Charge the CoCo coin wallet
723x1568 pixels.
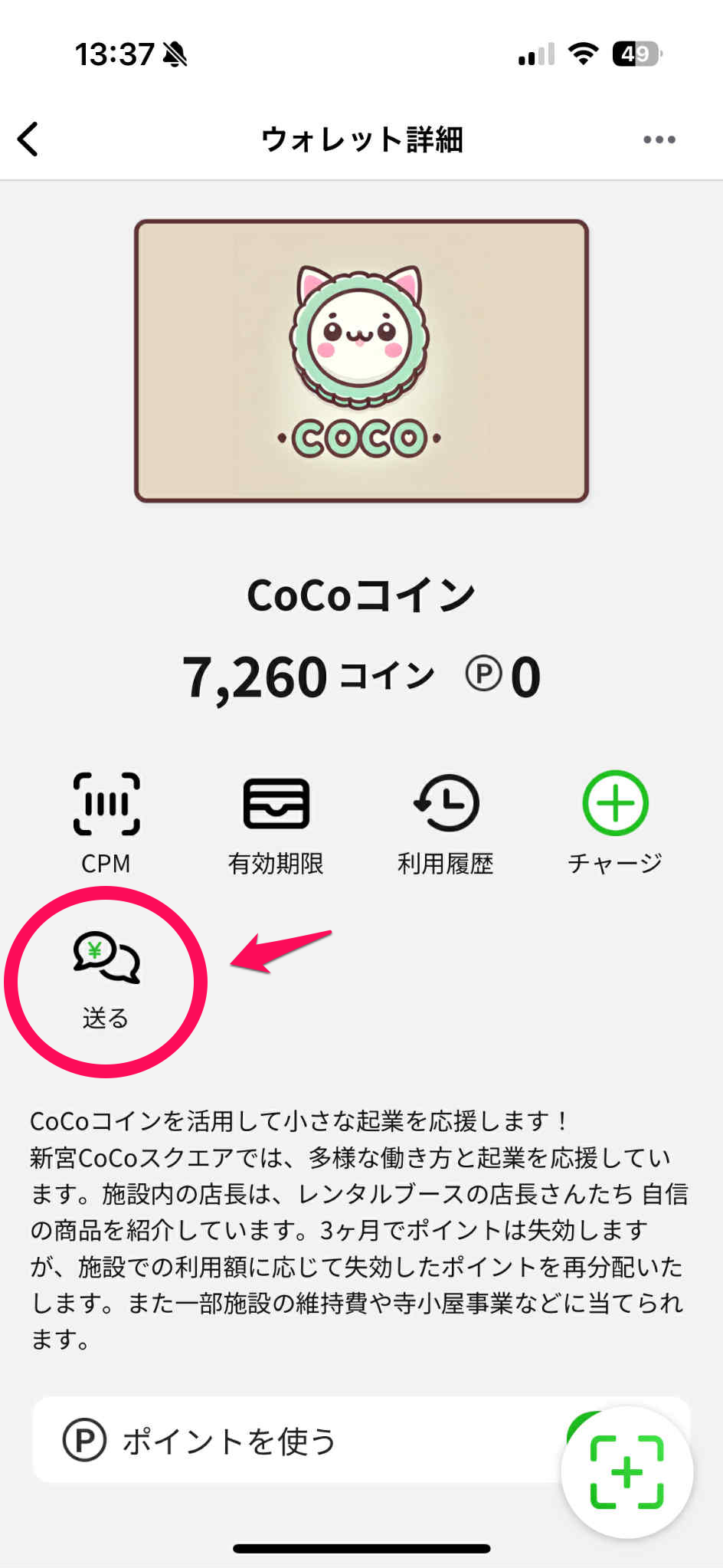(615, 822)
